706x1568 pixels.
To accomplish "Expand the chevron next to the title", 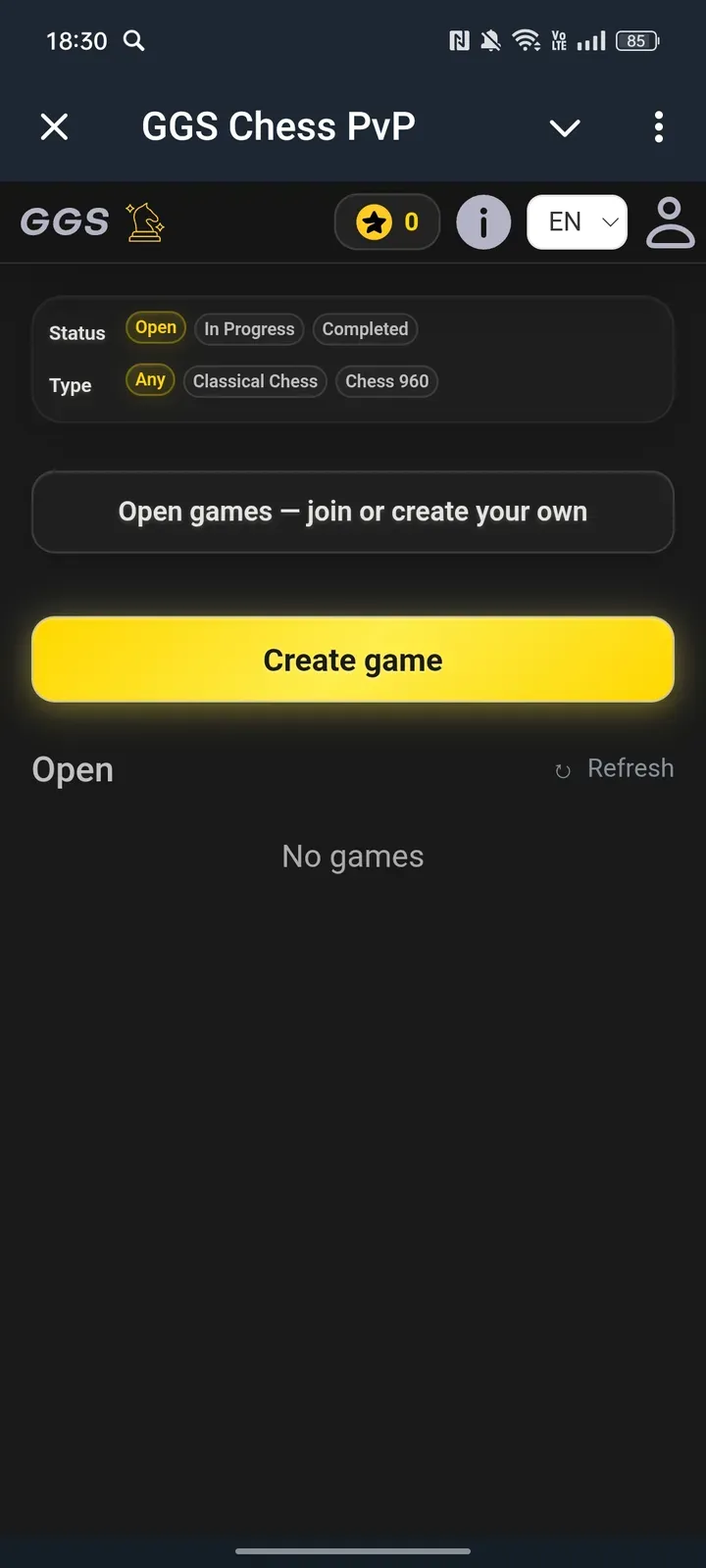I will pos(565,127).
